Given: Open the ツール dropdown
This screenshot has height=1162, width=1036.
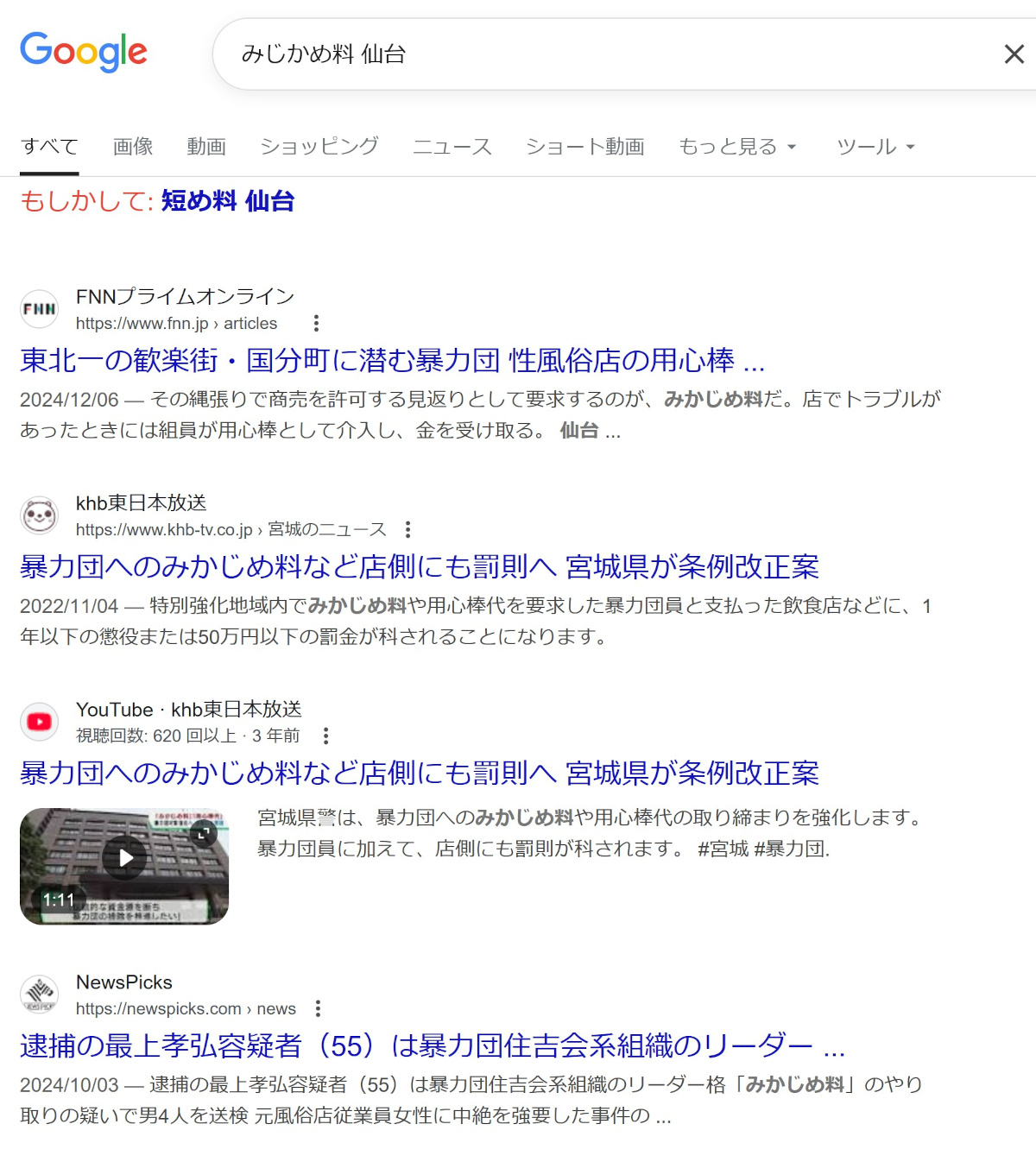Looking at the screenshot, I should pyautogui.click(x=875, y=147).
